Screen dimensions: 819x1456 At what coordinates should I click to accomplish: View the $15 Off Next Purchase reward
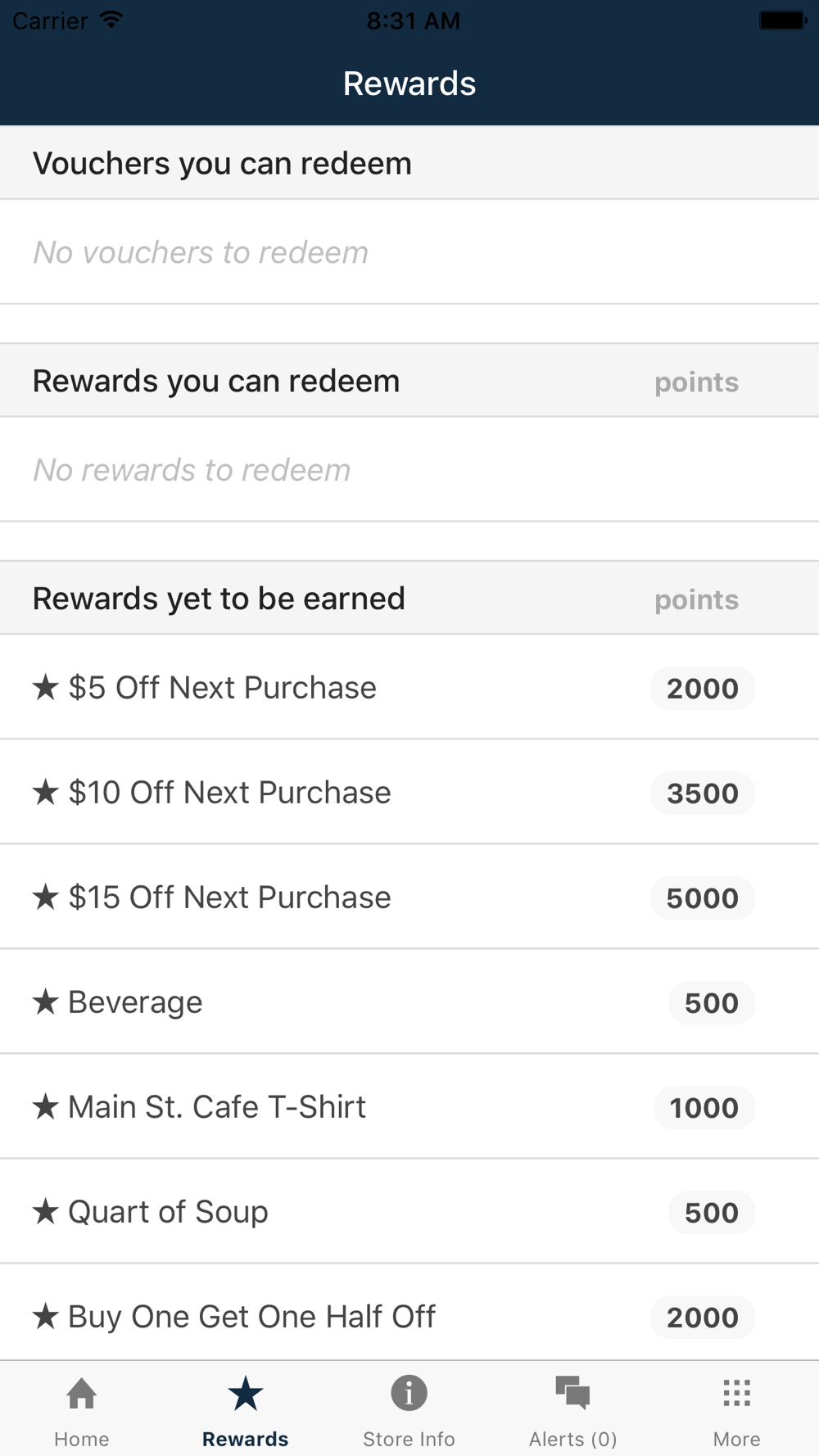[x=409, y=897]
